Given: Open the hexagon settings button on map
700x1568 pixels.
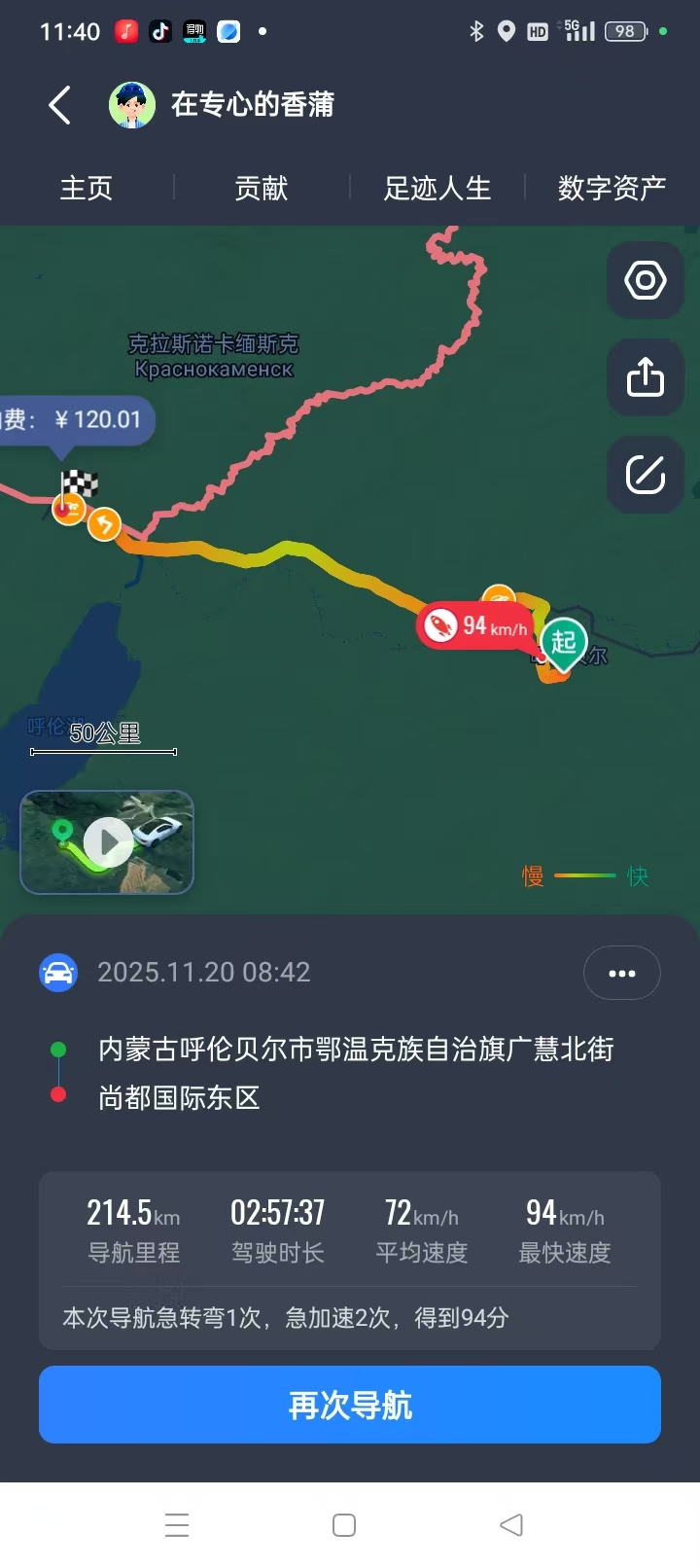Looking at the screenshot, I should 645,281.
